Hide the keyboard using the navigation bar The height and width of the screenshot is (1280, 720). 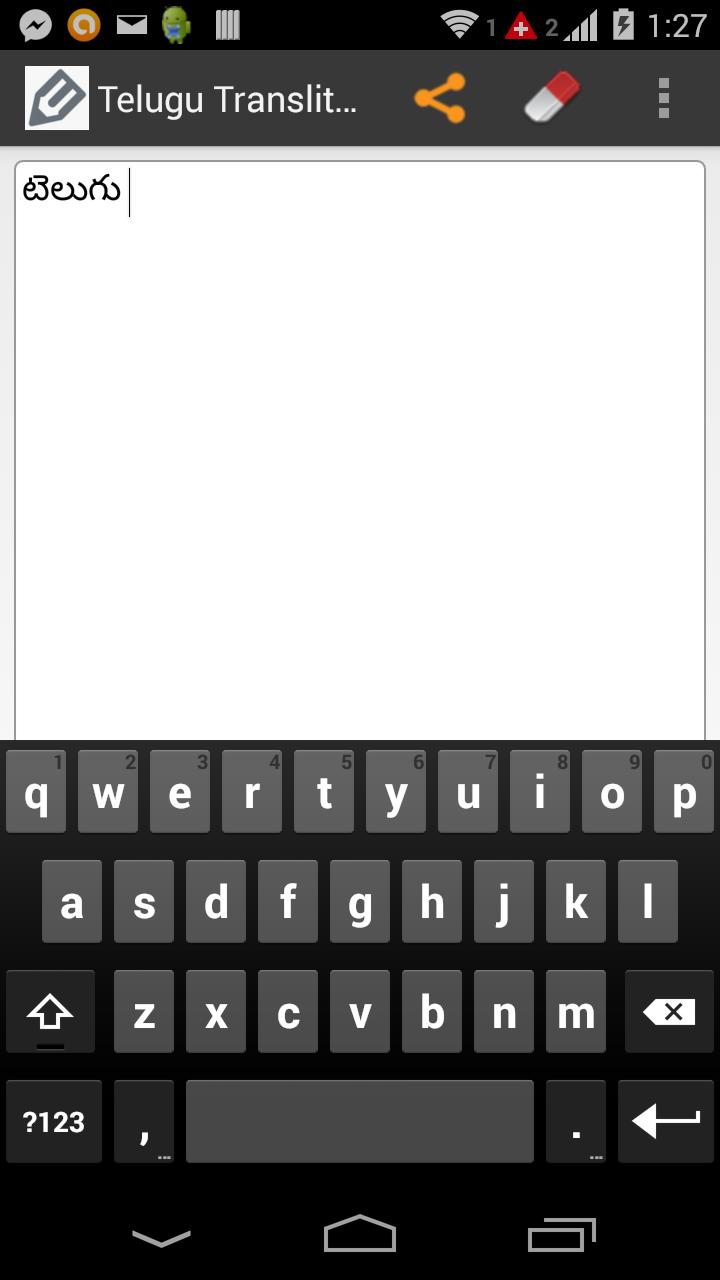(x=161, y=1238)
